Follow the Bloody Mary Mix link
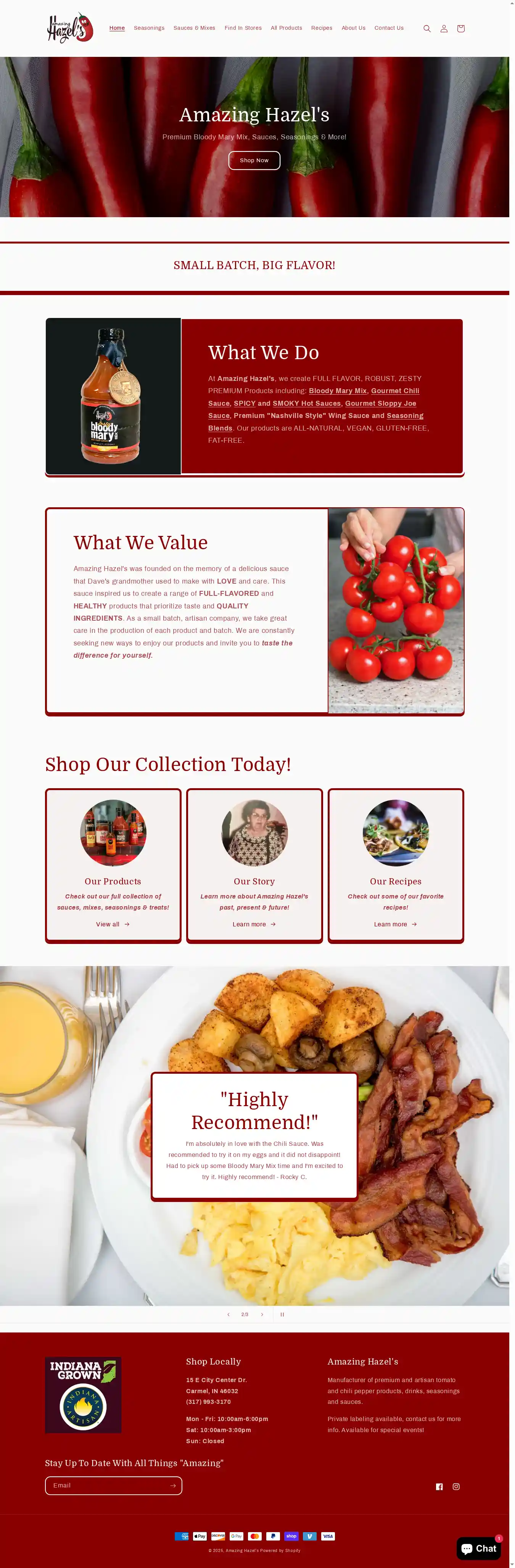The height and width of the screenshot is (1568, 515). pos(338,391)
